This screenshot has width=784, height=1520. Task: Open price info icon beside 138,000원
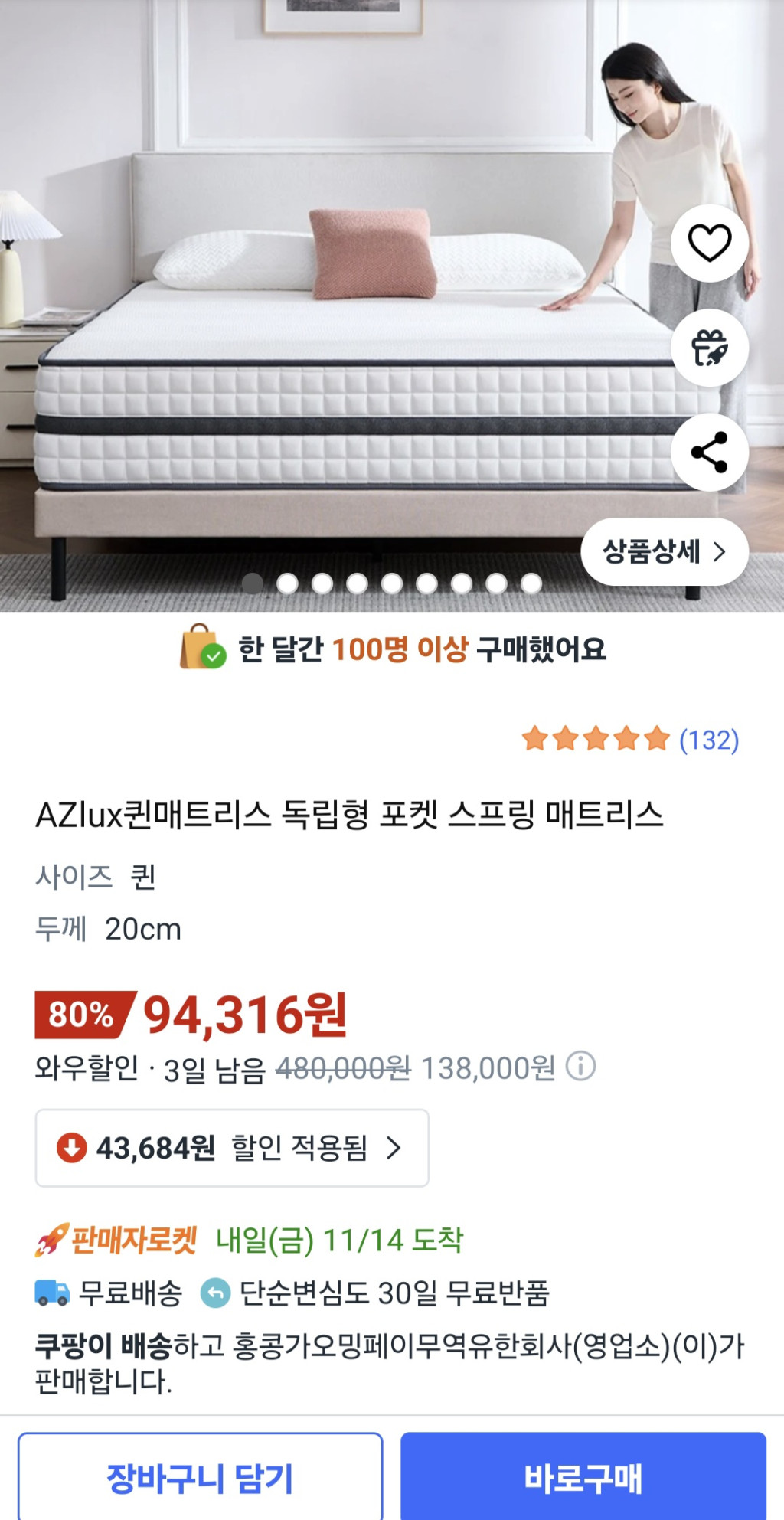(580, 1066)
